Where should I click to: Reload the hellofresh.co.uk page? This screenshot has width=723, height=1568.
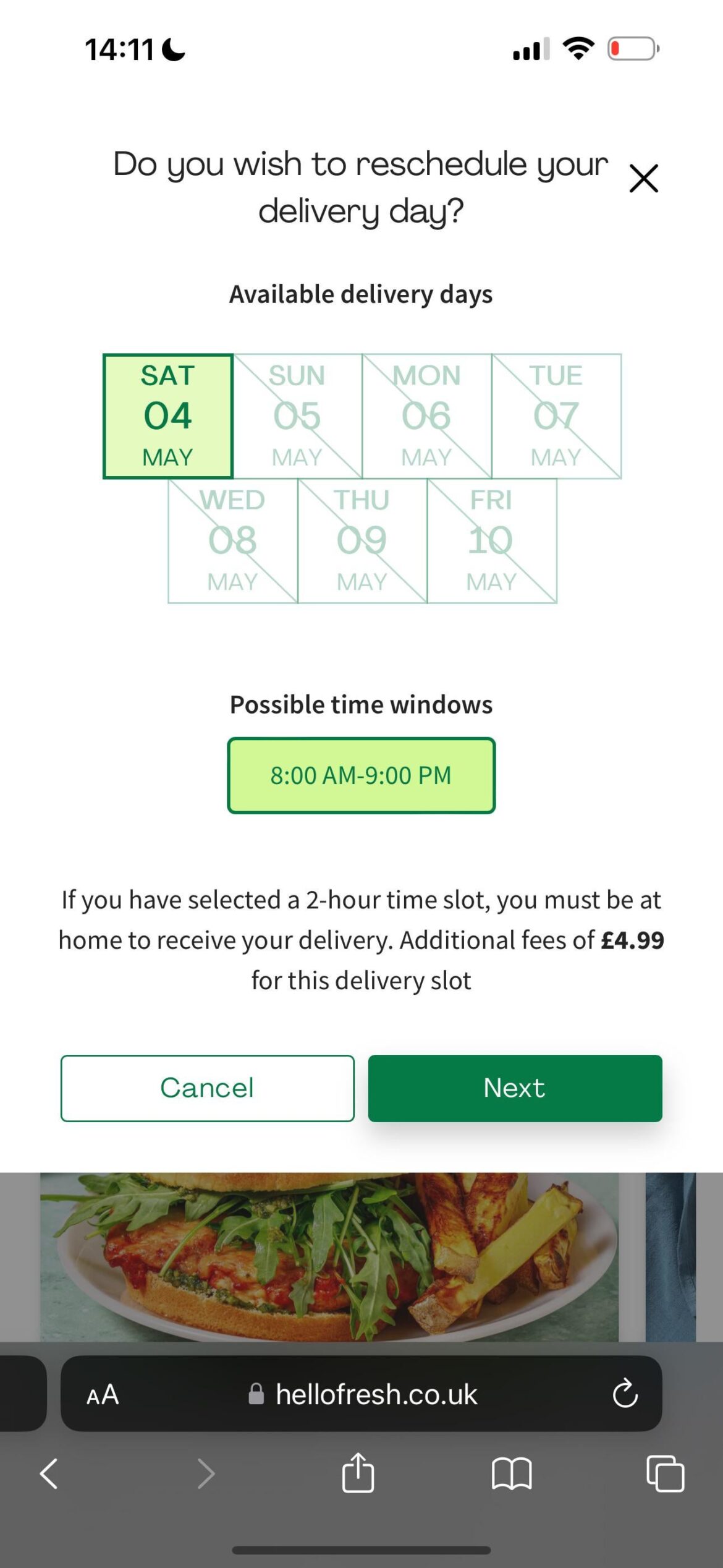tap(626, 1395)
